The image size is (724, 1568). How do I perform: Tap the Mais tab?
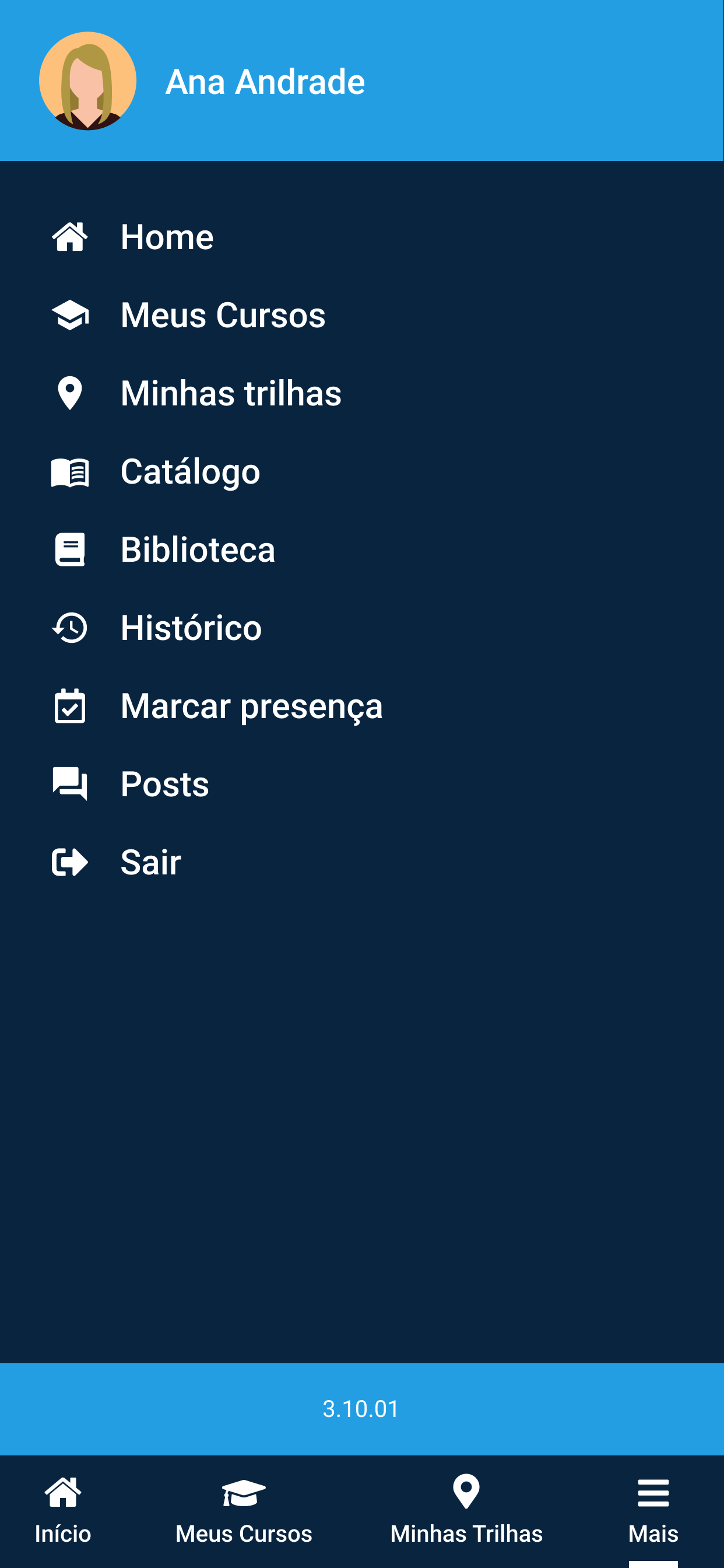(x=653, y=1511)
